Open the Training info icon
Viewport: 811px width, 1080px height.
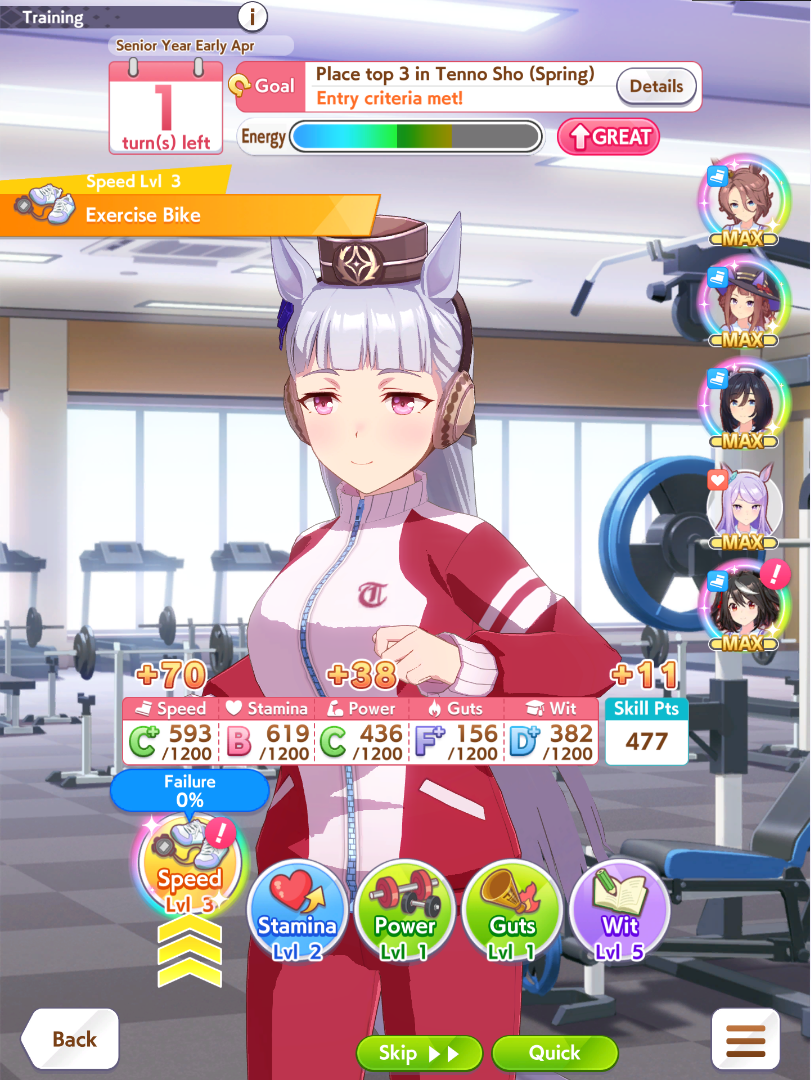point(254,16)
